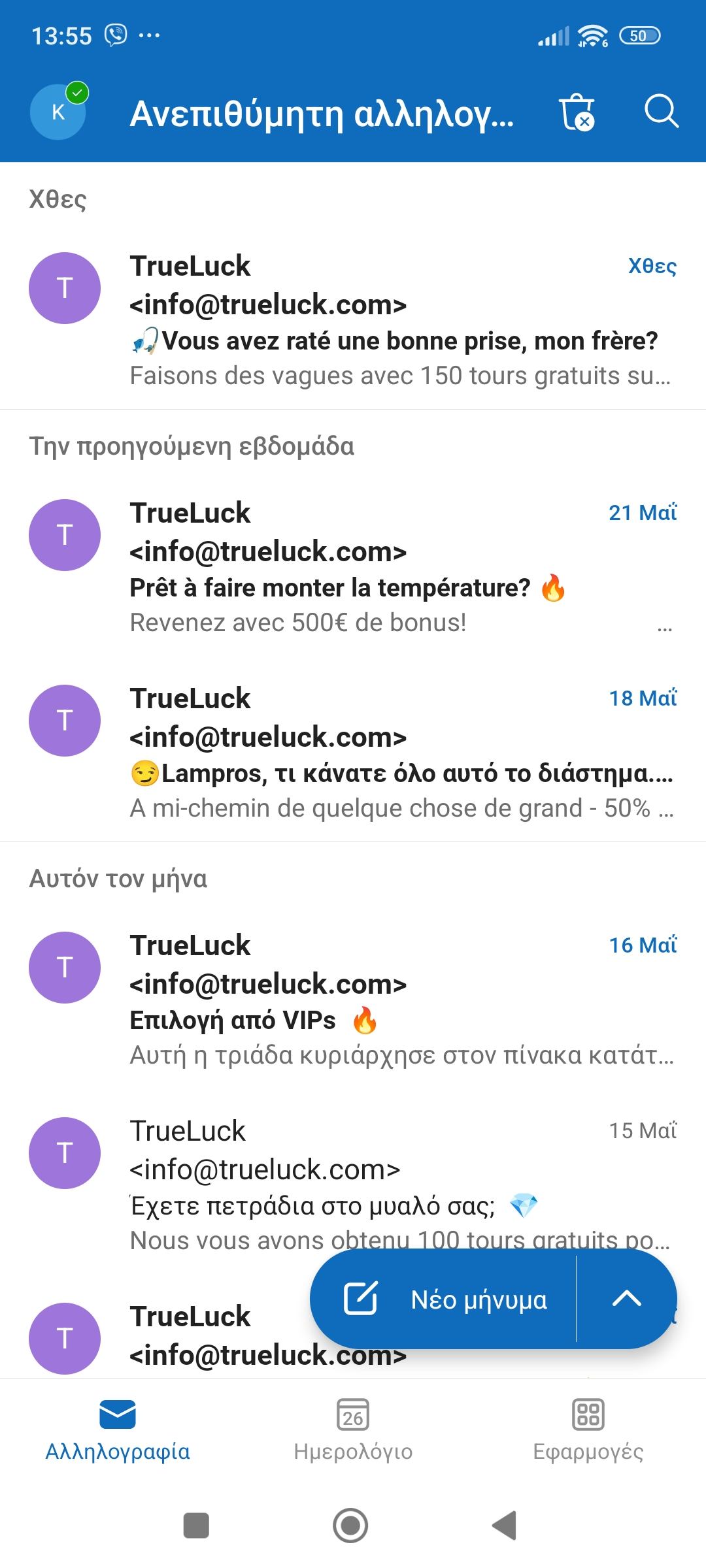
Task: Compose with the Νέο μήνυμα button
Action: coord(445,1299)
